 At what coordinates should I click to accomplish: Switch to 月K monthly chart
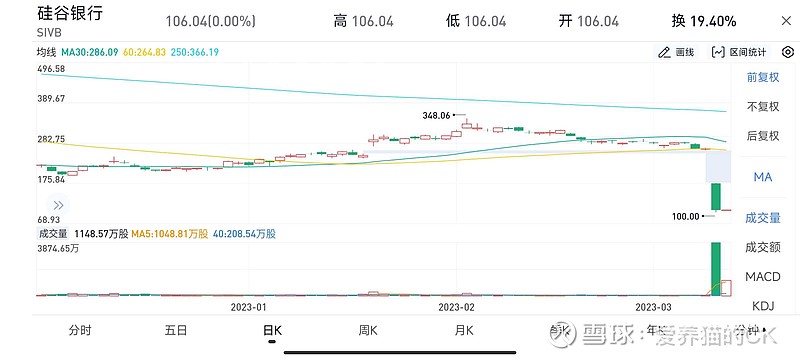tap(464, 330)
